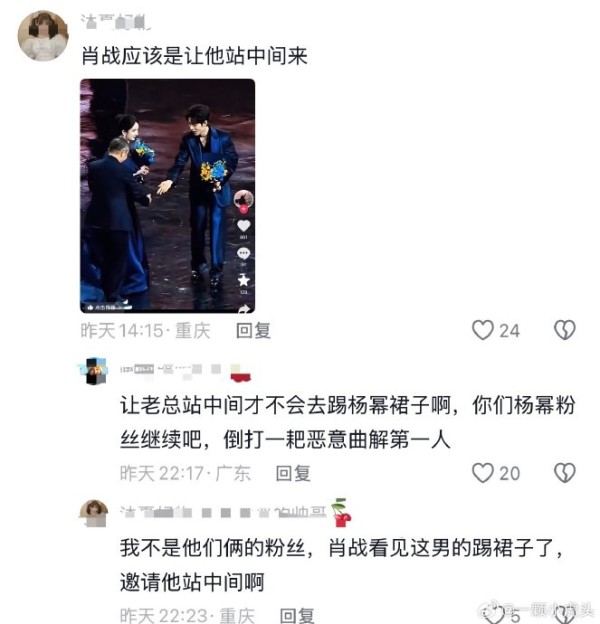Screen dimensions: 600x624
Task: Reply to the comment posted 昨天14:15
Action: click(x=253, y=330)
